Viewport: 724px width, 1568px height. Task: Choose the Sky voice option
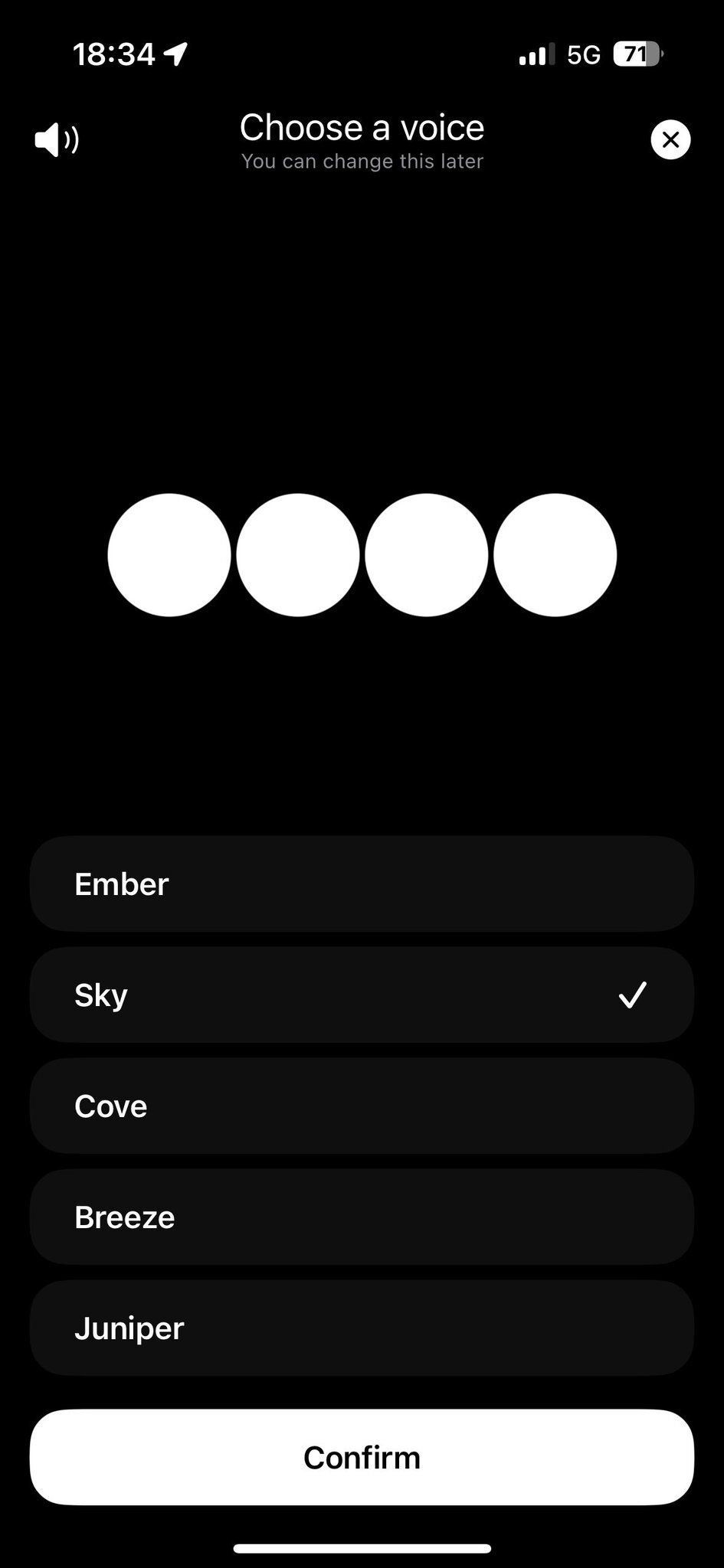(362, 995)
